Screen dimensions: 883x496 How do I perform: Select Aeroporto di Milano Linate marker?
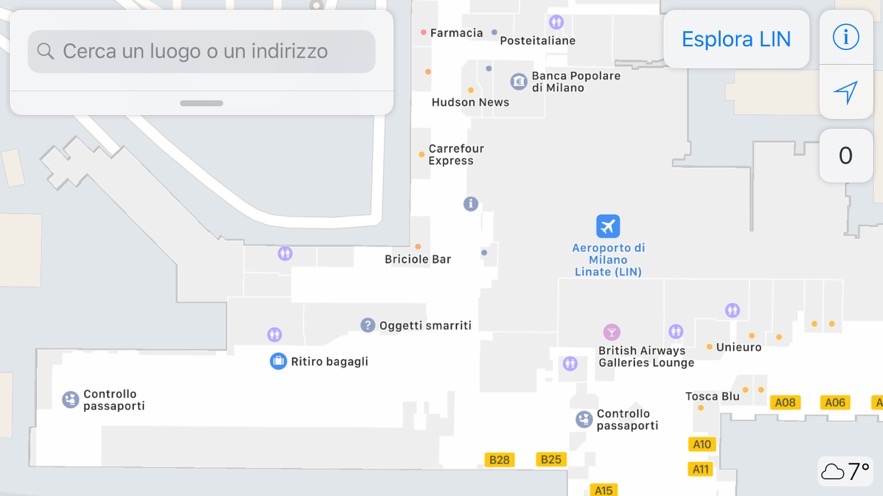point(608,227)
